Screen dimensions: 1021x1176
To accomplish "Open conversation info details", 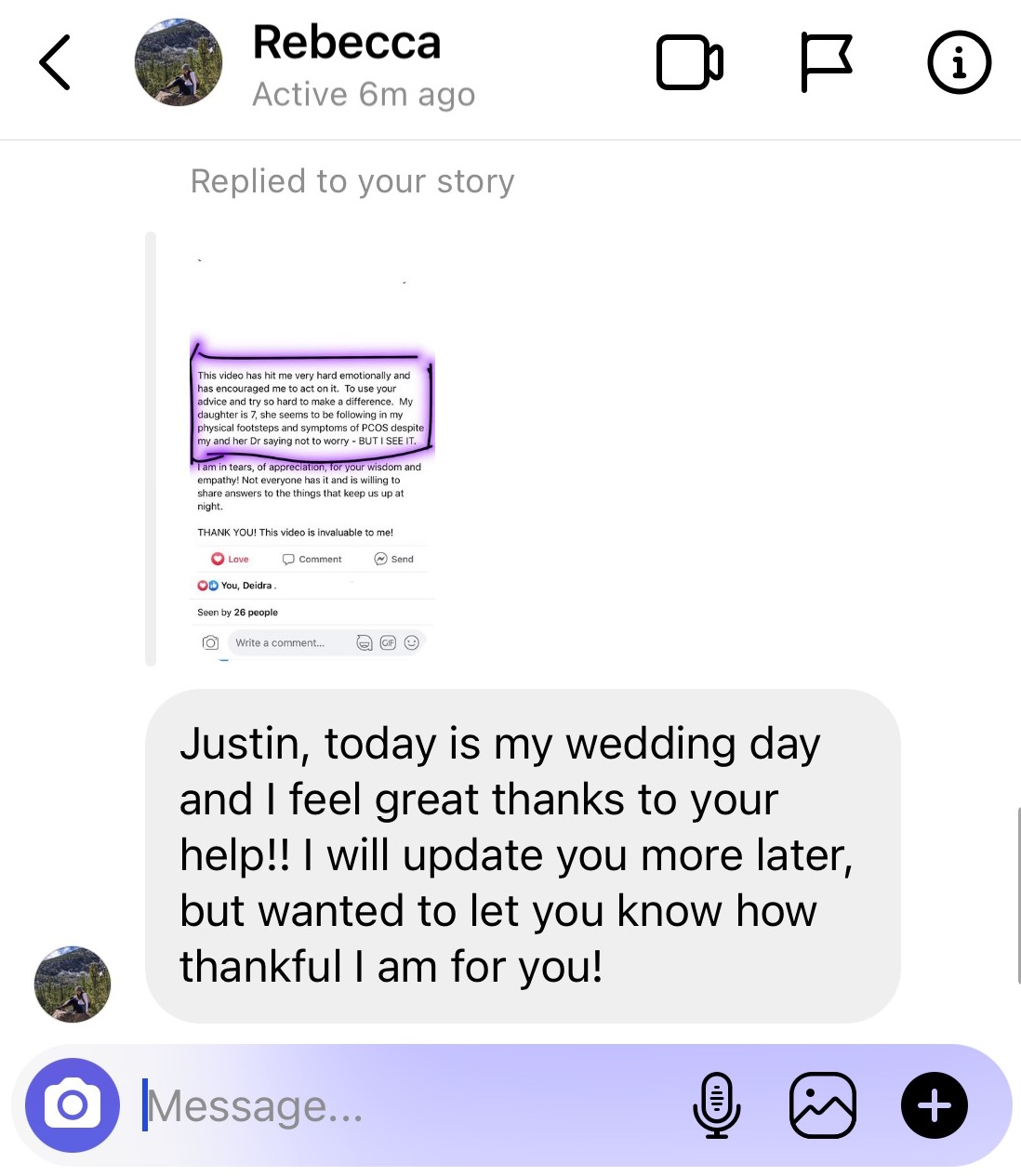I will click(959, 62).
